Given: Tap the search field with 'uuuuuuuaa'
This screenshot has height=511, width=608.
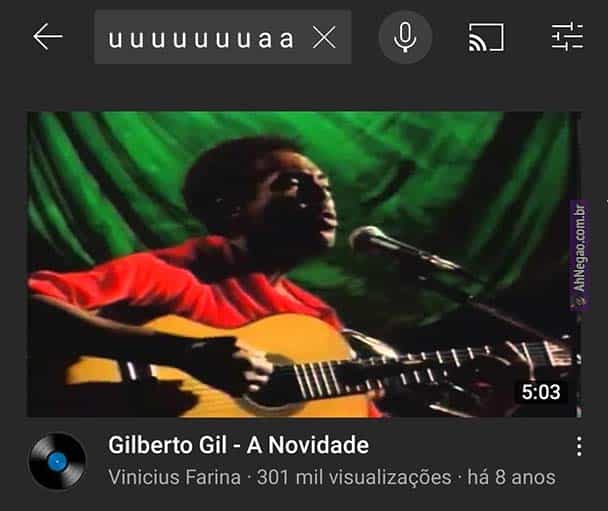Looking at the screenshot, I should 200,38.
